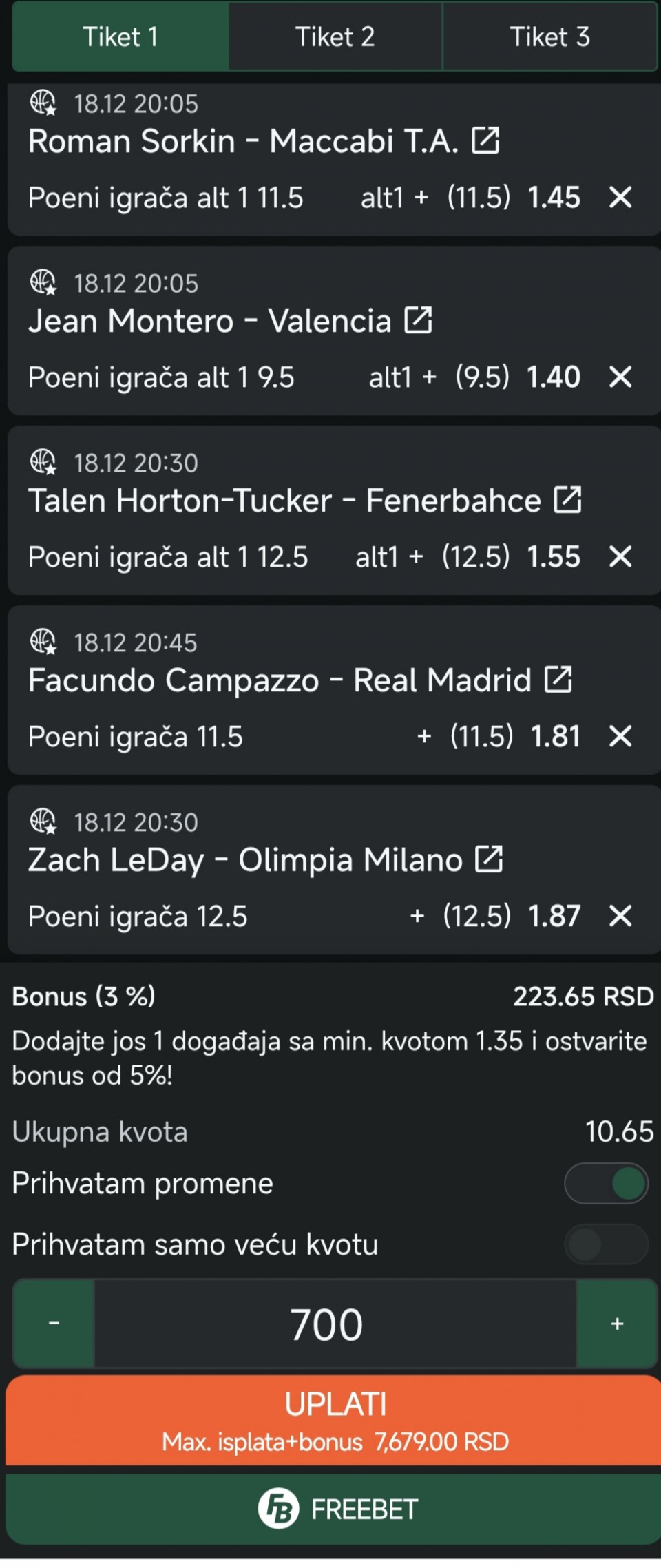Remove Facundo Campazzo bet from ticket

click(620, 737)
